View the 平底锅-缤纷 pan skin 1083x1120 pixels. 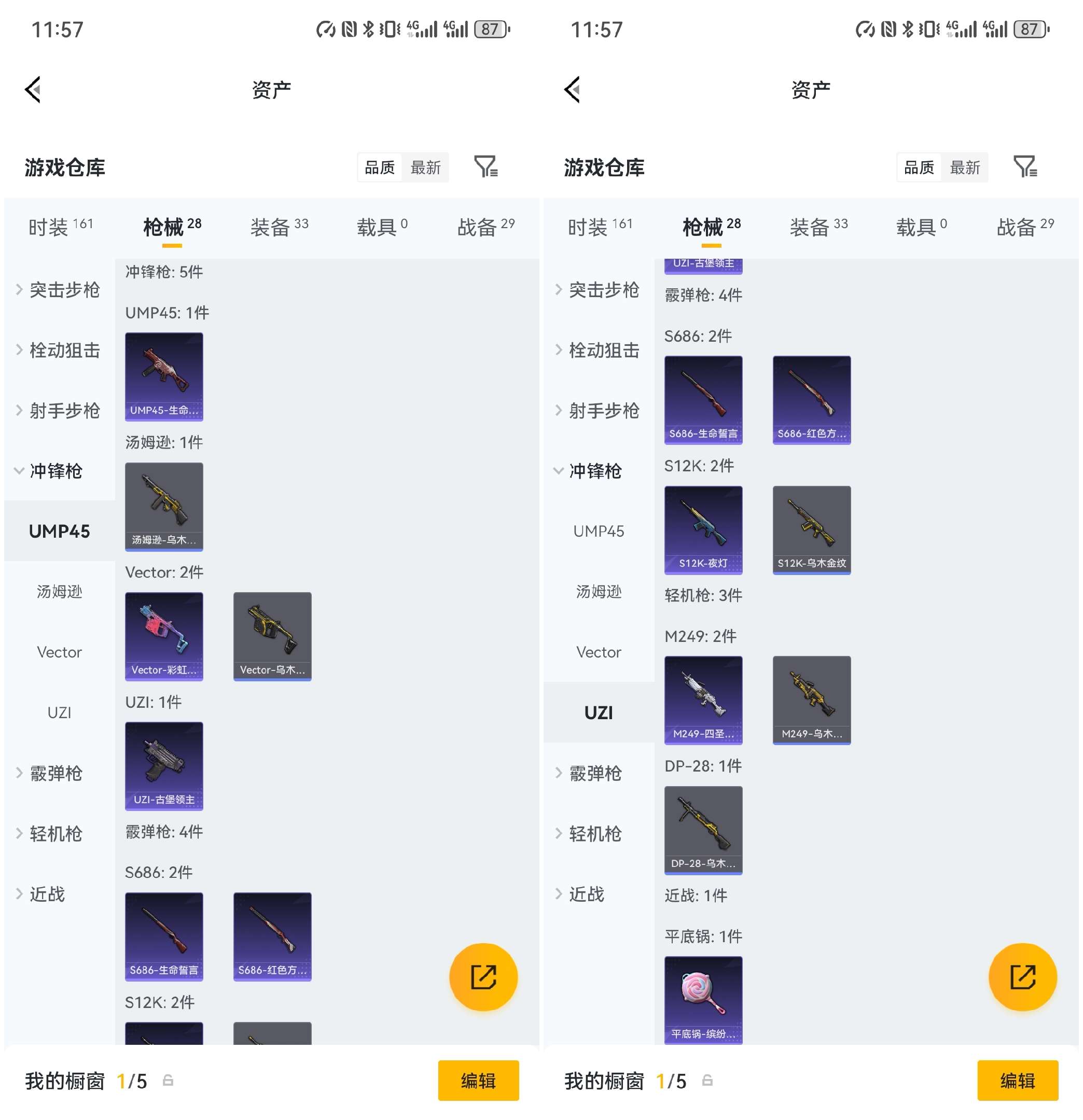[703, 1000]
